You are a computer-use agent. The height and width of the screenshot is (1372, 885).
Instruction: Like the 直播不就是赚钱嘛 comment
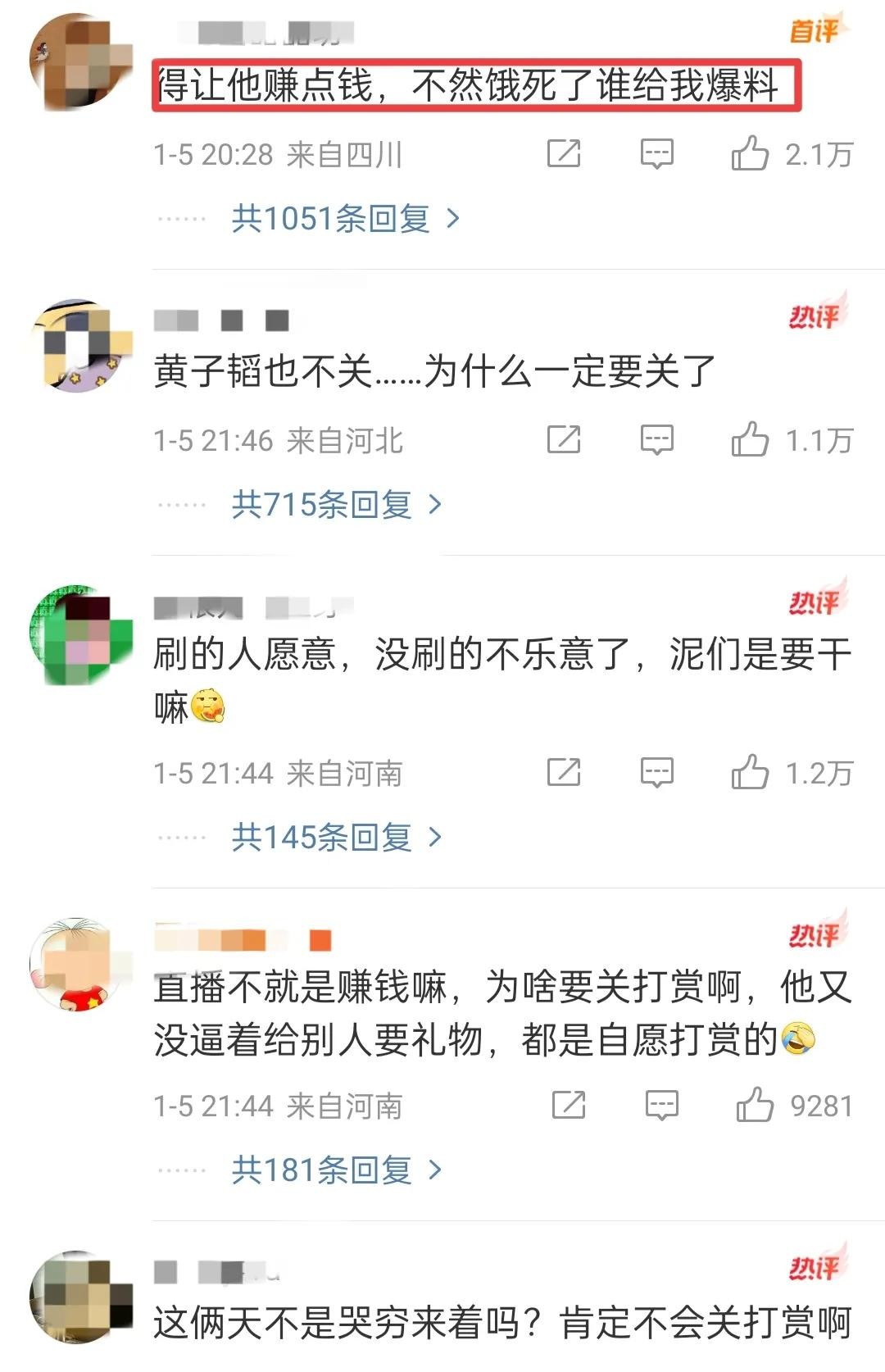tap(755, 1105)
